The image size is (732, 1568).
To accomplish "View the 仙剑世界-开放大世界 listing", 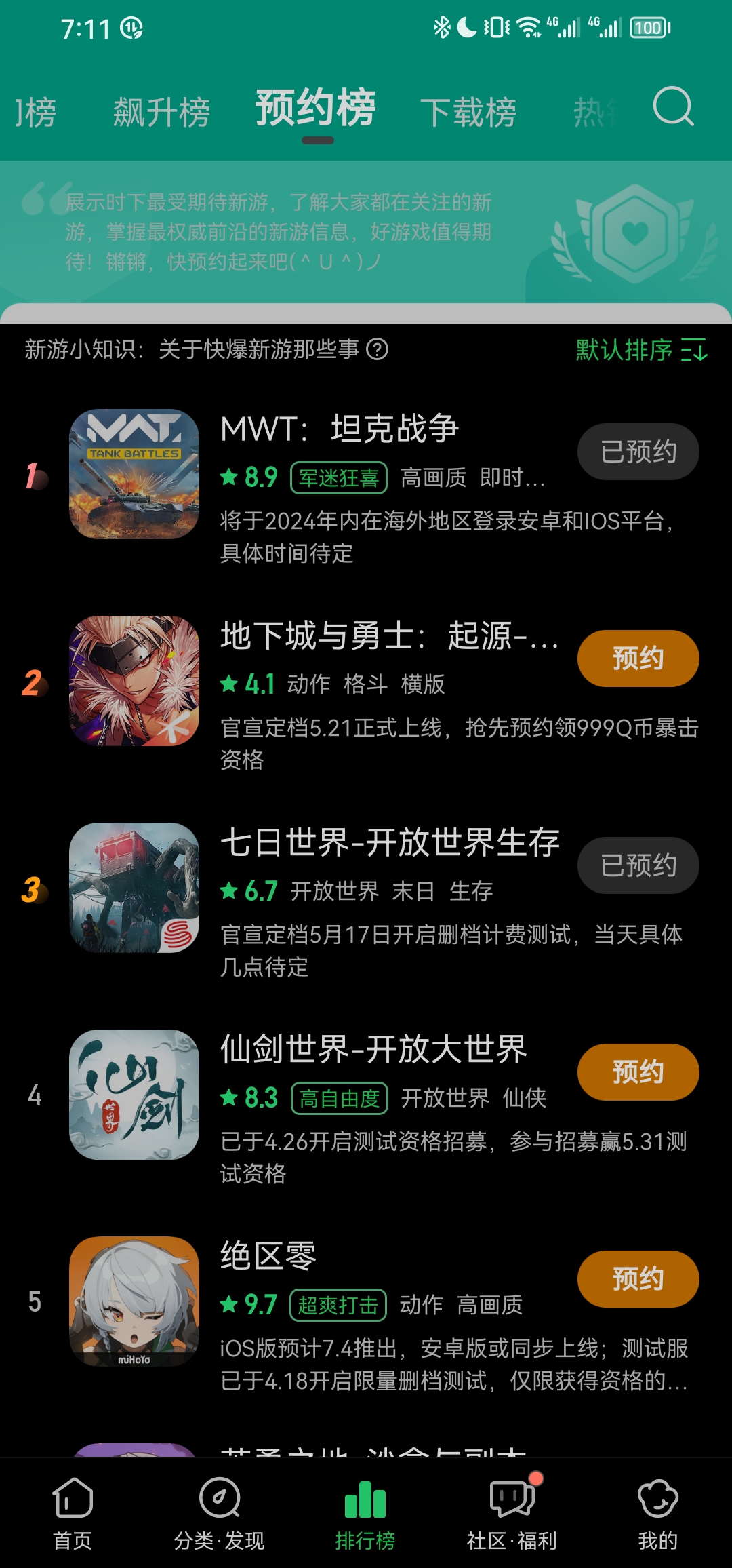I will click(x=373, y=1050).
